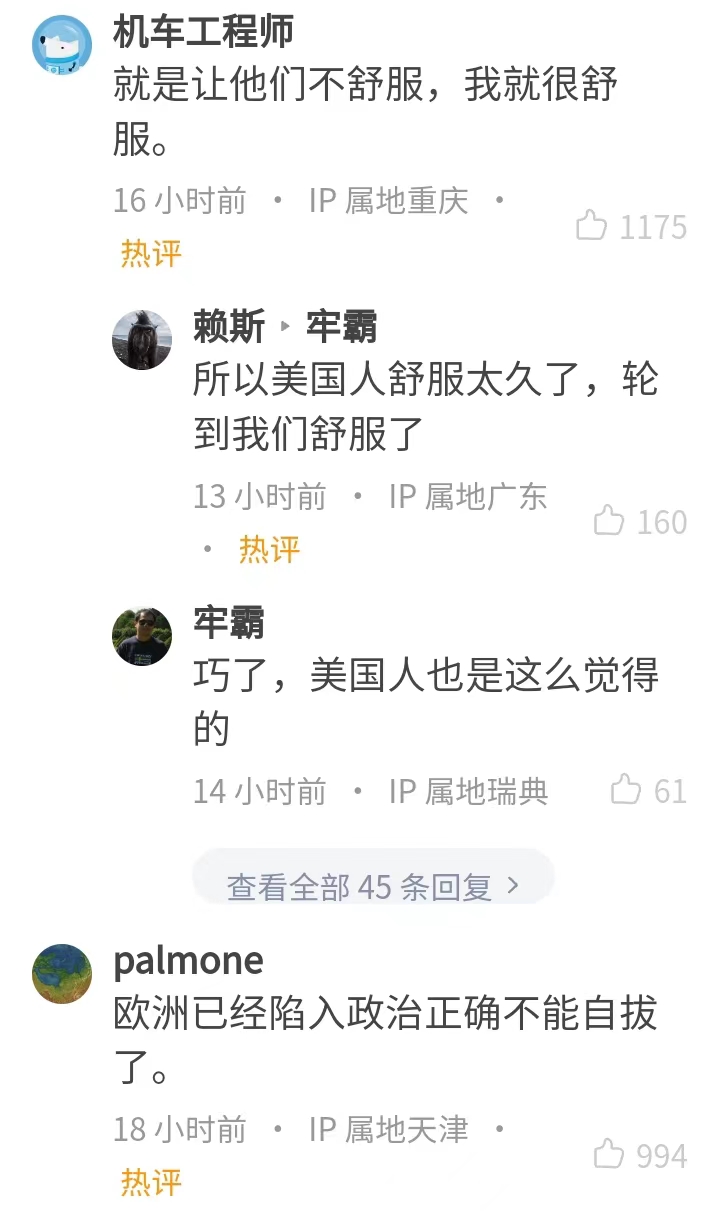The width and height of the screenshot is (720, 1211).
Task: Open 赖斯's profile avatar
Action: point(142,340)
